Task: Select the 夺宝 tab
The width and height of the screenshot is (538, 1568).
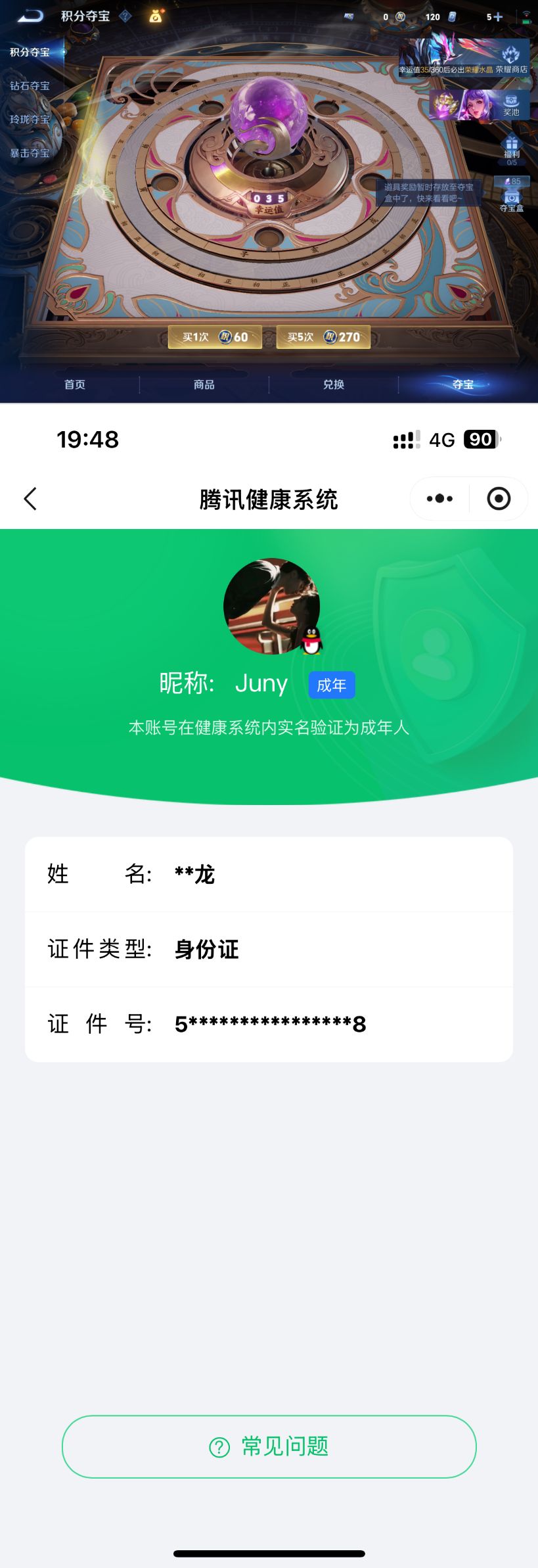Action: click(x=463, y=384)
